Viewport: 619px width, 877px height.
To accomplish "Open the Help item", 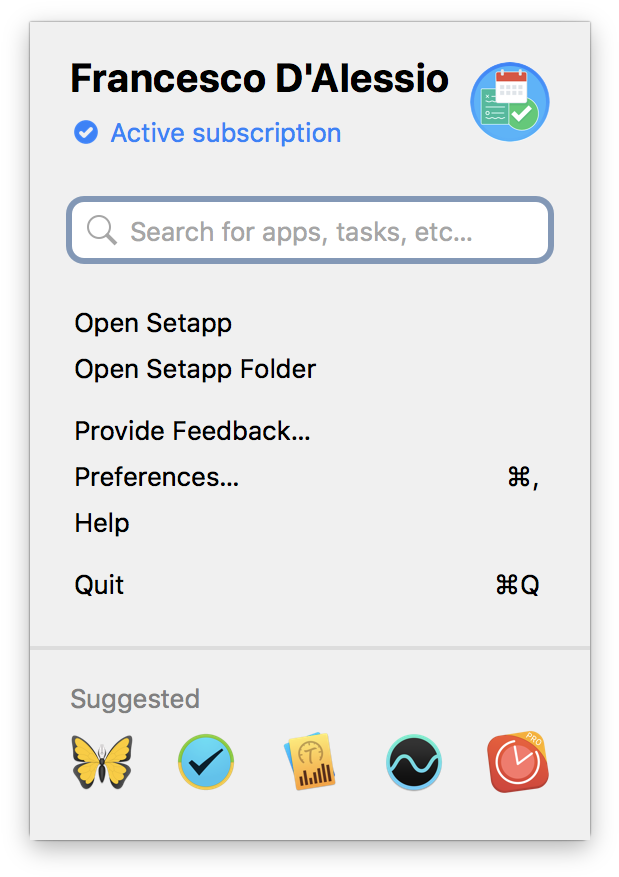I will pyautogui.click(x=102, y=523).
